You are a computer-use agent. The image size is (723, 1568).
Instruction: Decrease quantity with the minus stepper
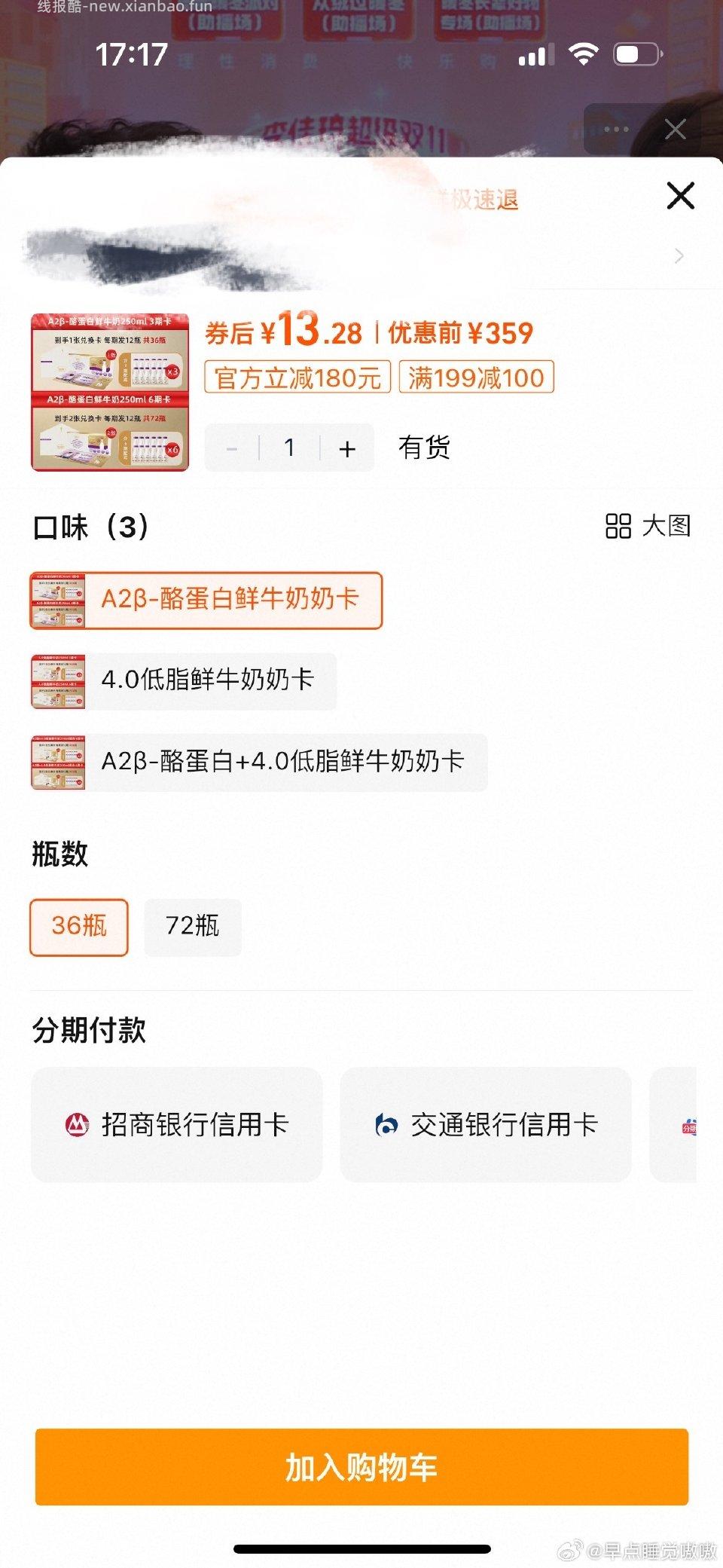coord(231,448)
